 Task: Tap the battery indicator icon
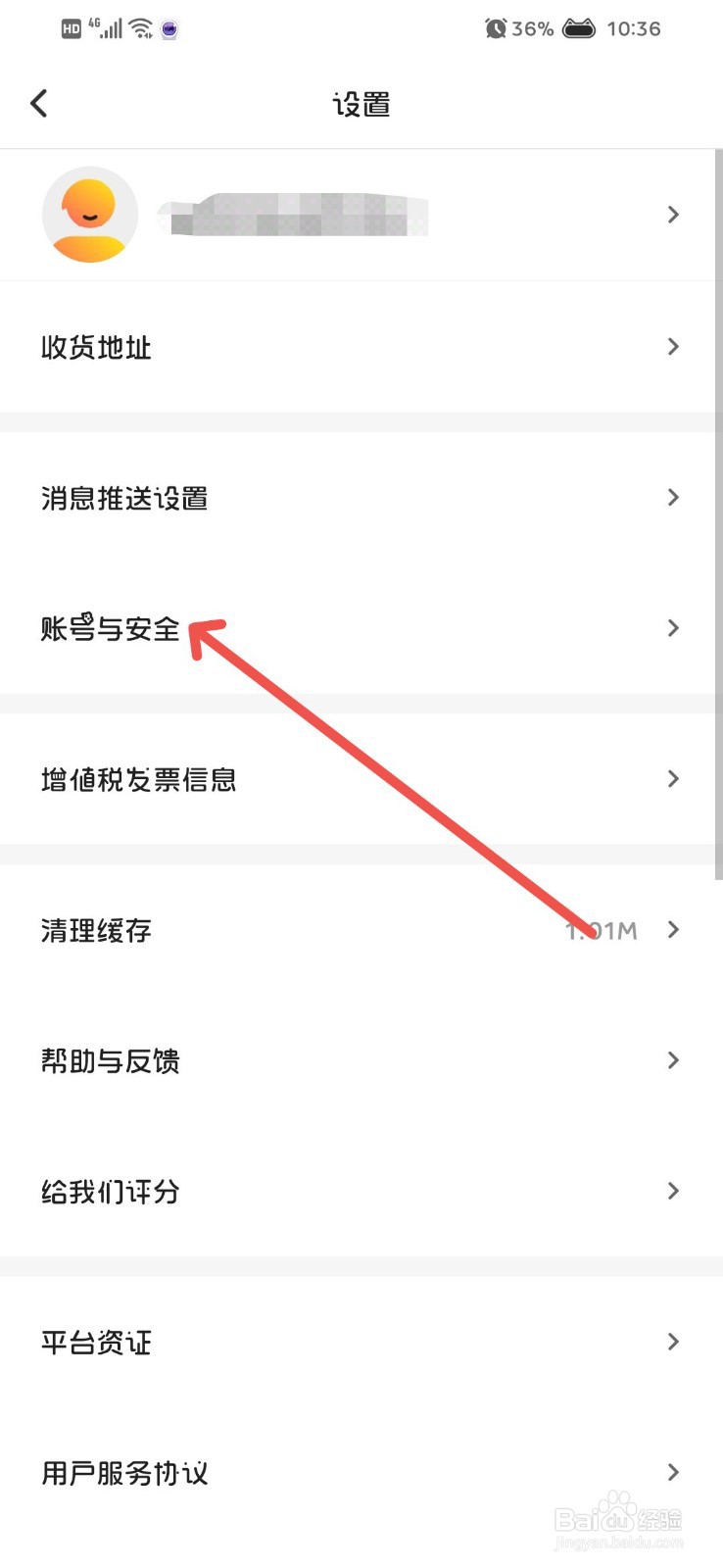(x=580, y=28)
